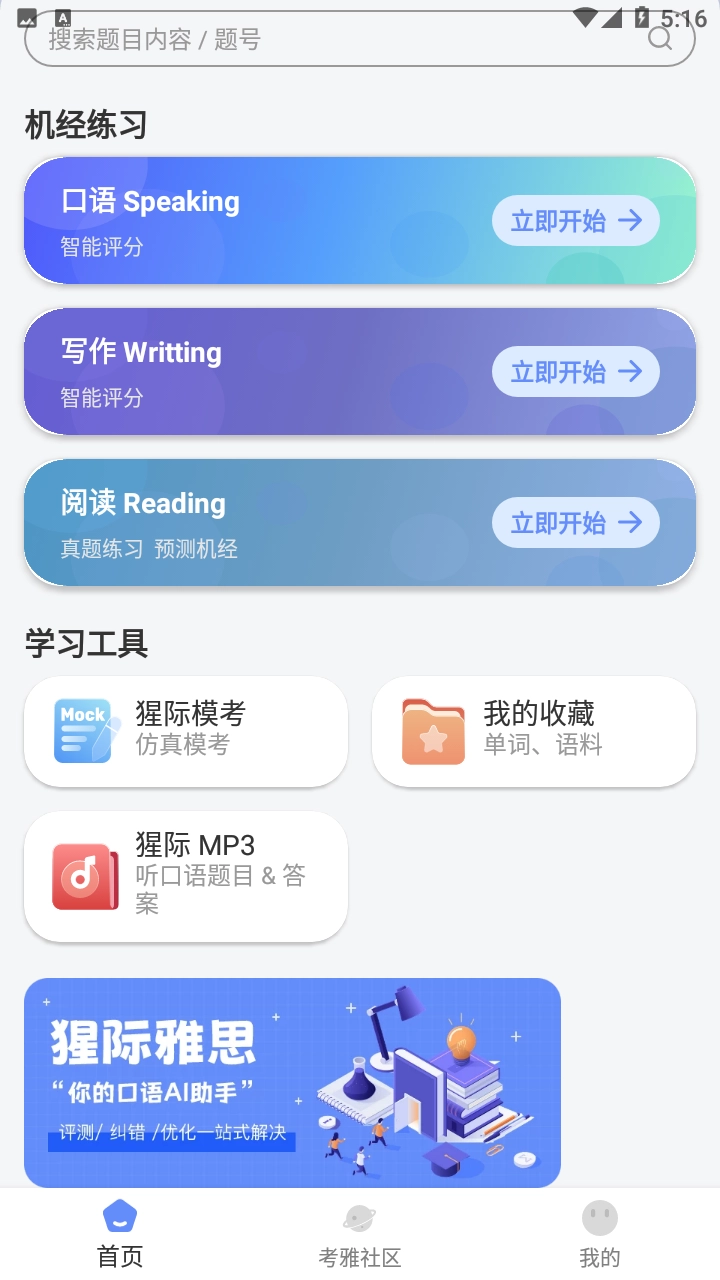Screen dimensions: 720x1280
Task: Open the 猩际雅思 AI助手 banner
Action: click(x=292, y=1082)
